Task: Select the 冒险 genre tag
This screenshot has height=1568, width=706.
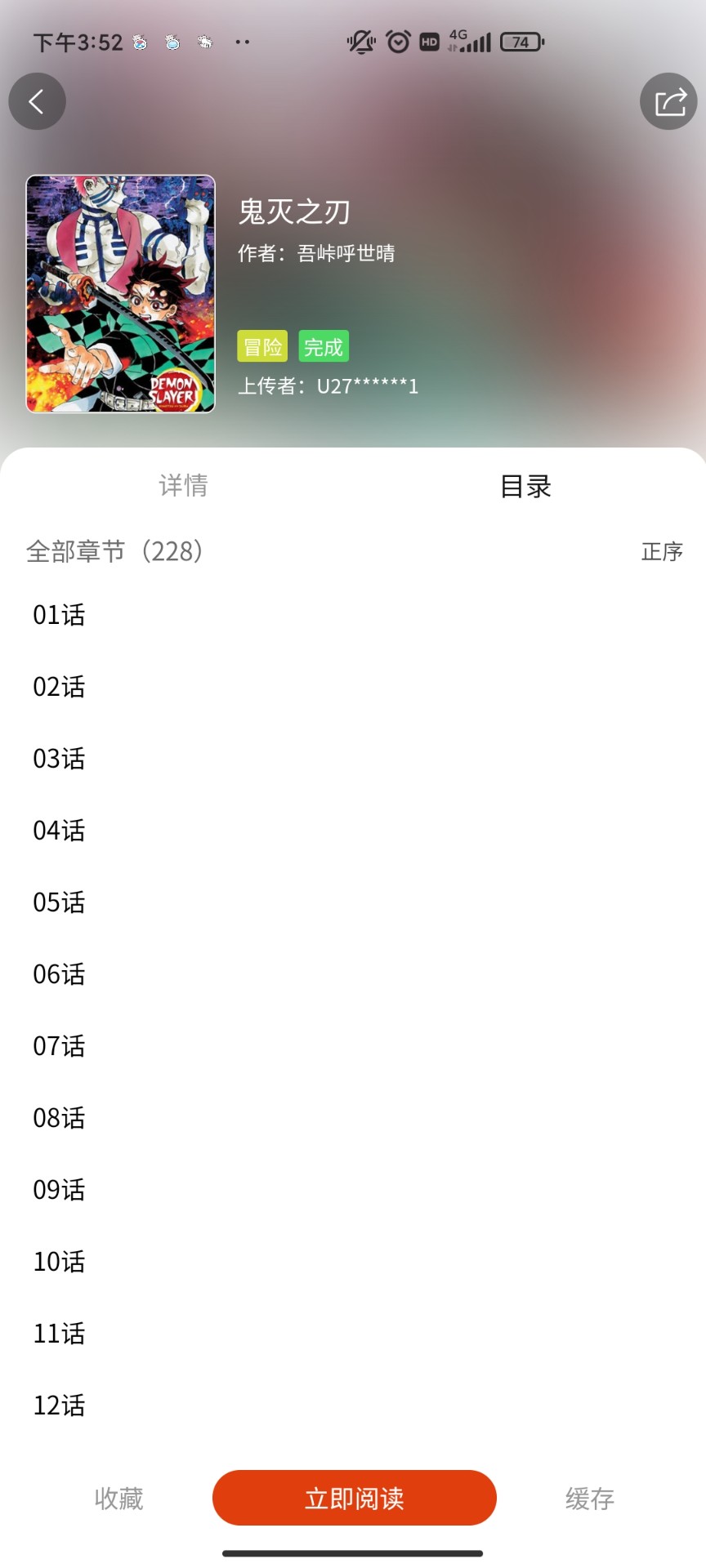Action: (x=261, y=345)
